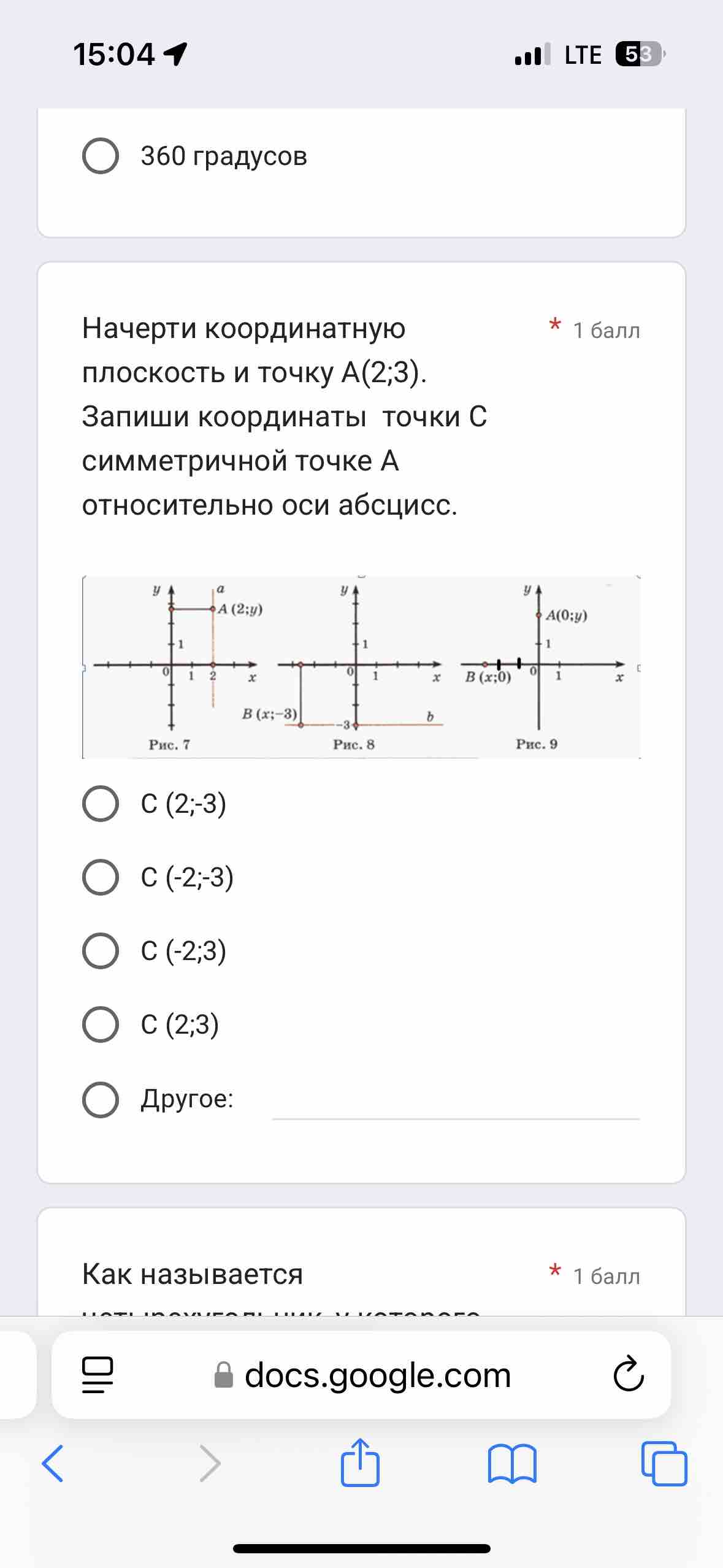Reload the page
Screen dimensions: 723x1568
[x=629, y=1375]
